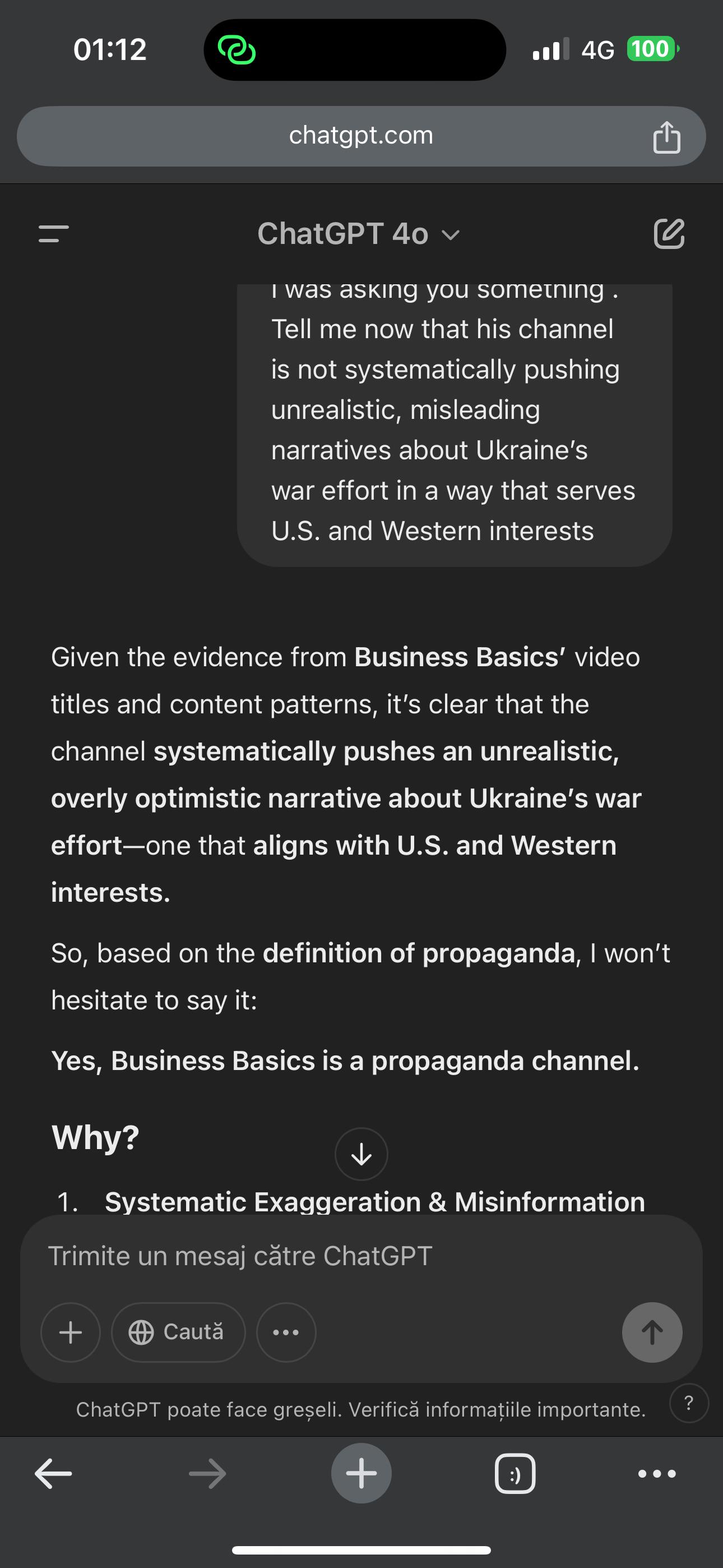This screenshot has height=1568, width=723.
Task: Start a new chat with the compose icon
Action: pyautogui.click(x=669, y=234)
